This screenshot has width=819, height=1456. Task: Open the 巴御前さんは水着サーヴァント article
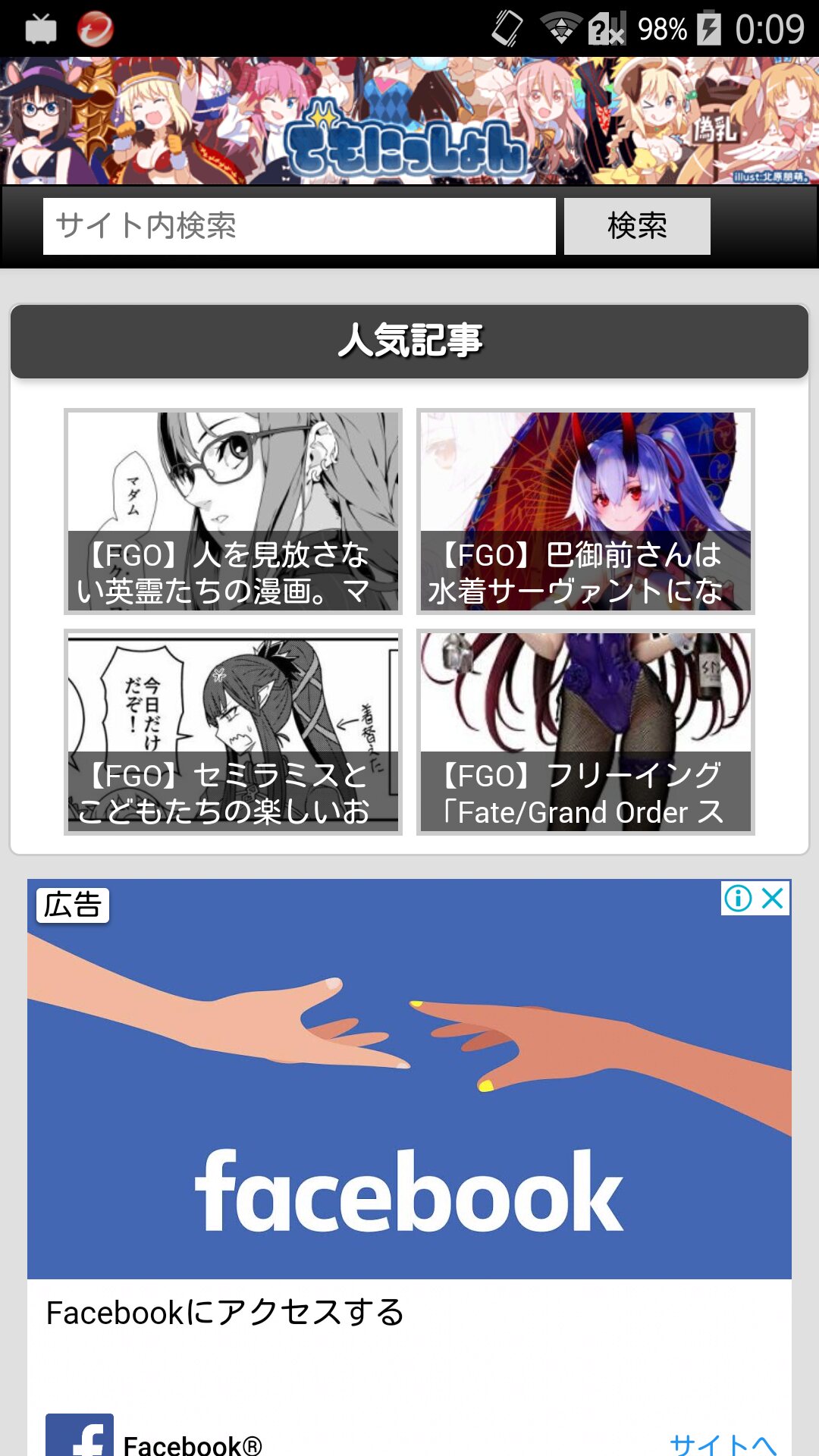coord(585,511)
